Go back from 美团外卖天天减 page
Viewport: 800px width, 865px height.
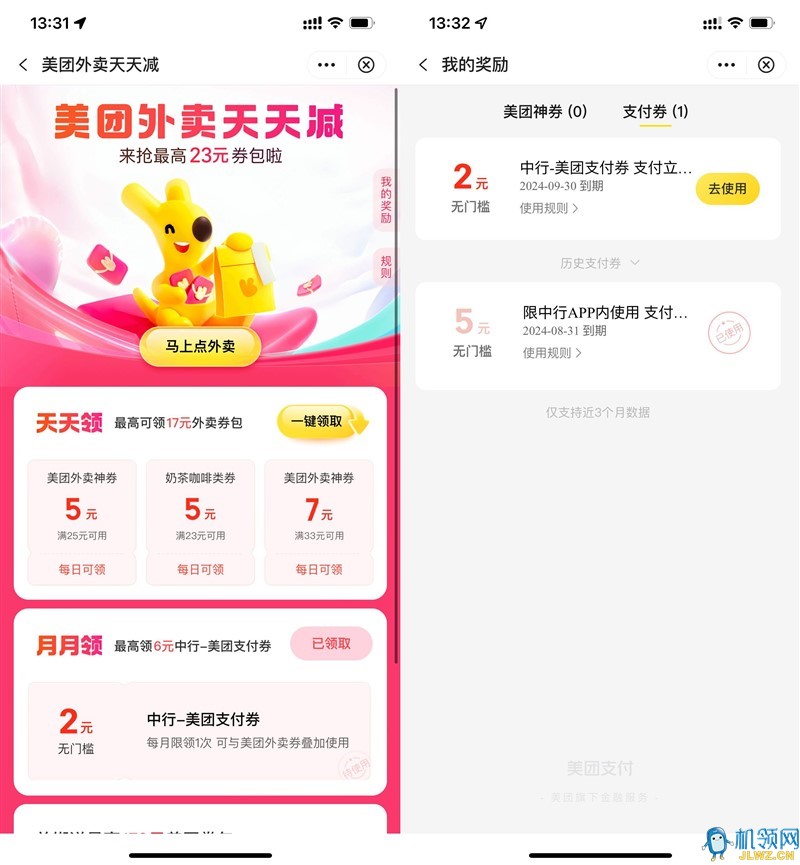tap(23, 65)
